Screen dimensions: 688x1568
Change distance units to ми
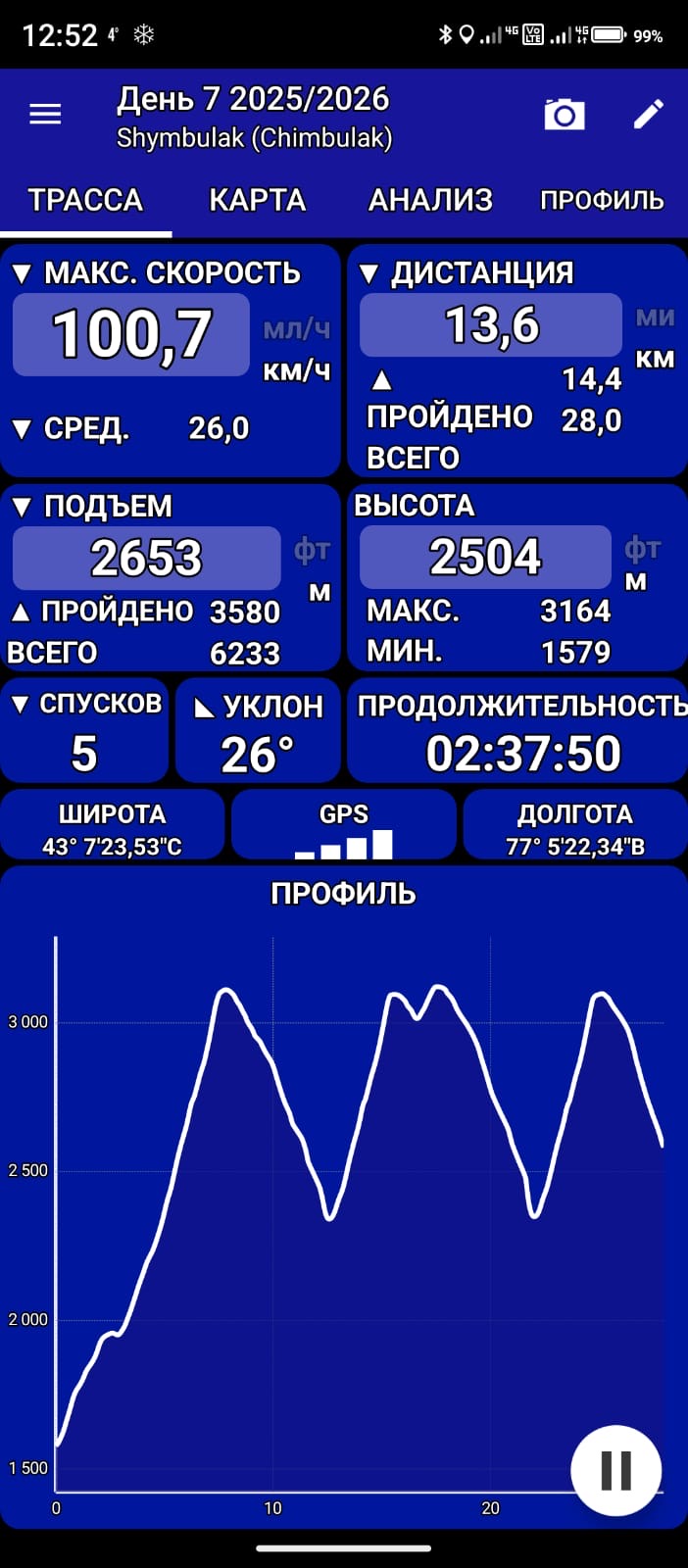[655, 317]
